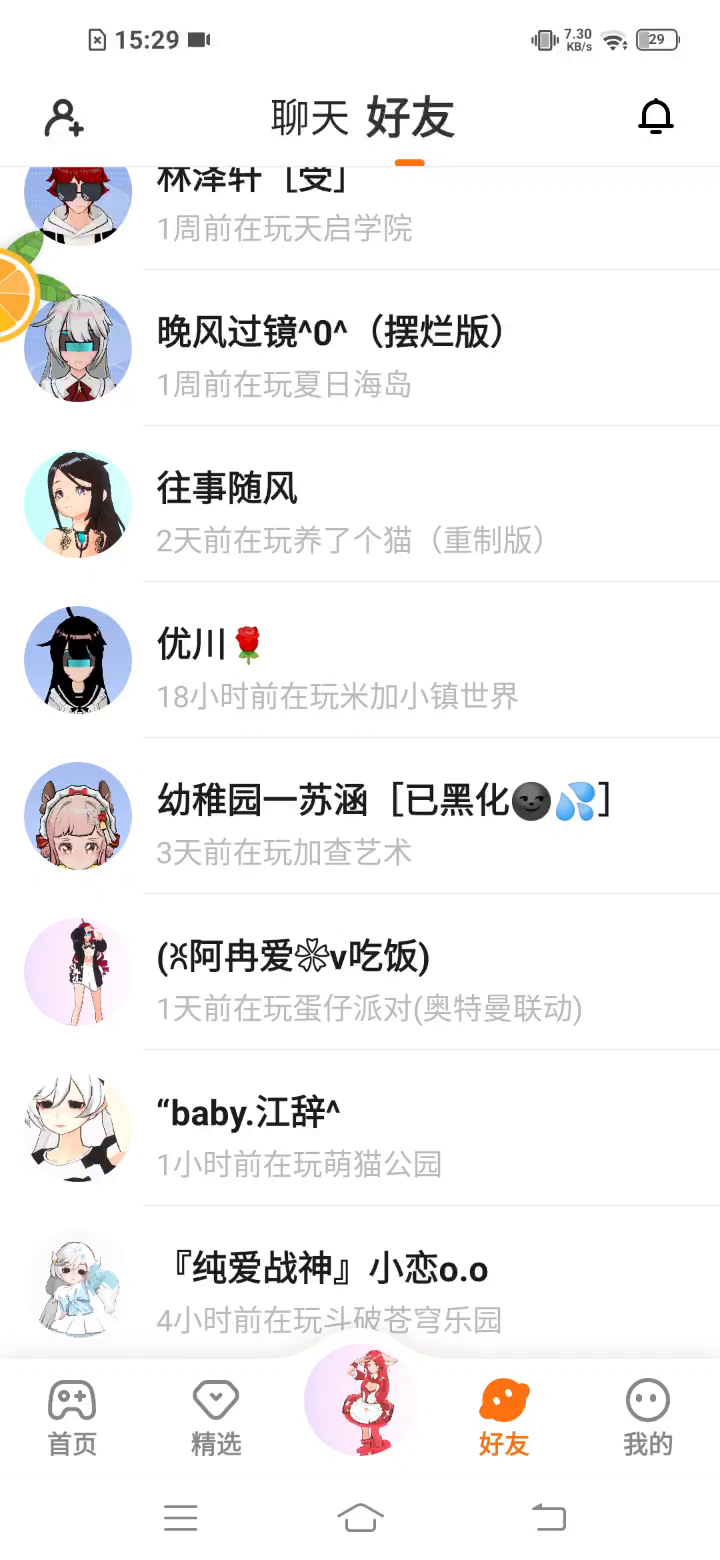720x1560 pixels.
Task: Tap the add friend icon
Action: (x=64, y=118)
